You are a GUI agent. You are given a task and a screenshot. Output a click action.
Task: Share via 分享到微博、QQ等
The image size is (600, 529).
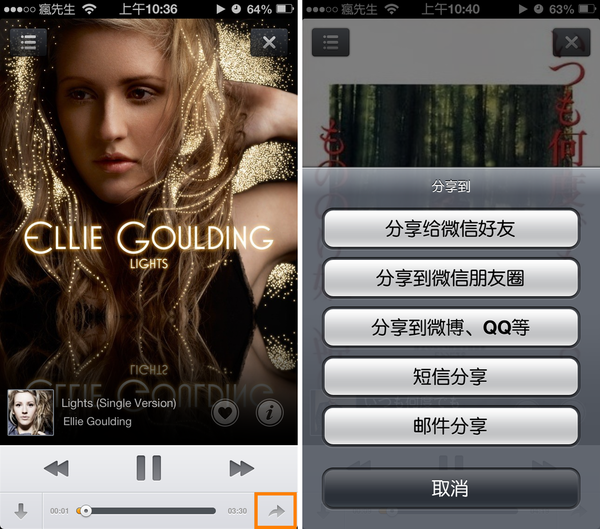coord(450,327)
